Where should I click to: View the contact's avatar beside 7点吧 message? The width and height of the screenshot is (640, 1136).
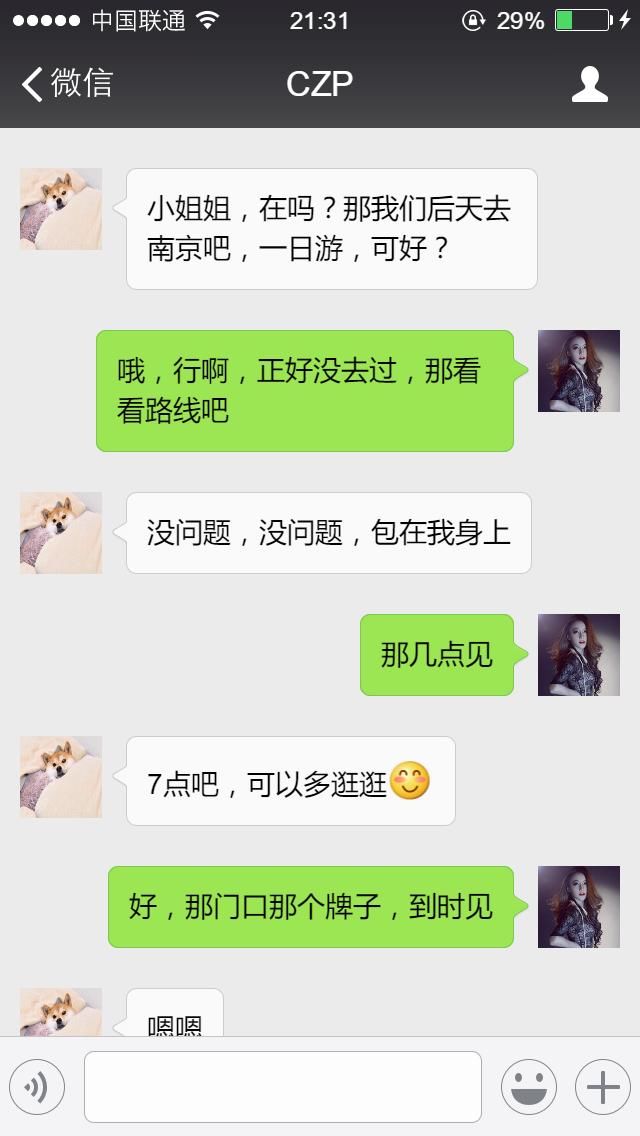[61, 777]
